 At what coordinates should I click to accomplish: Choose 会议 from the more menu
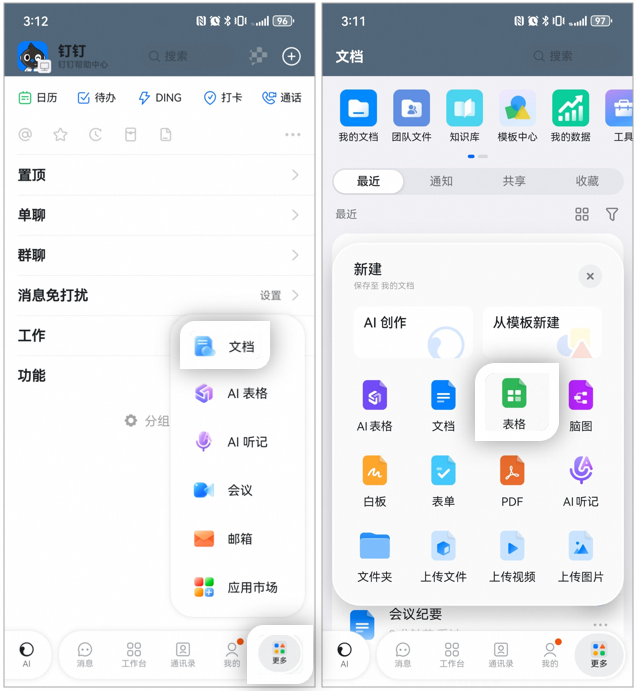tap(223, 490)
